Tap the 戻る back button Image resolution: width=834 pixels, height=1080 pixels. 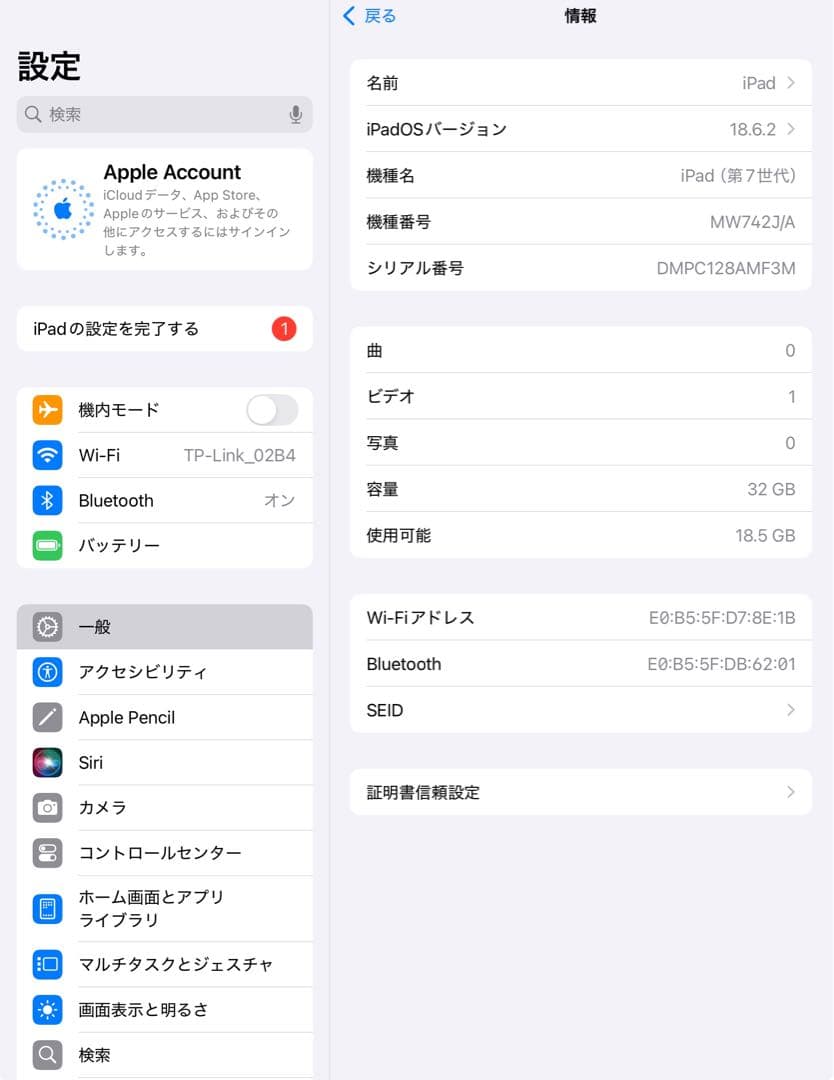(x=369, y=16)
